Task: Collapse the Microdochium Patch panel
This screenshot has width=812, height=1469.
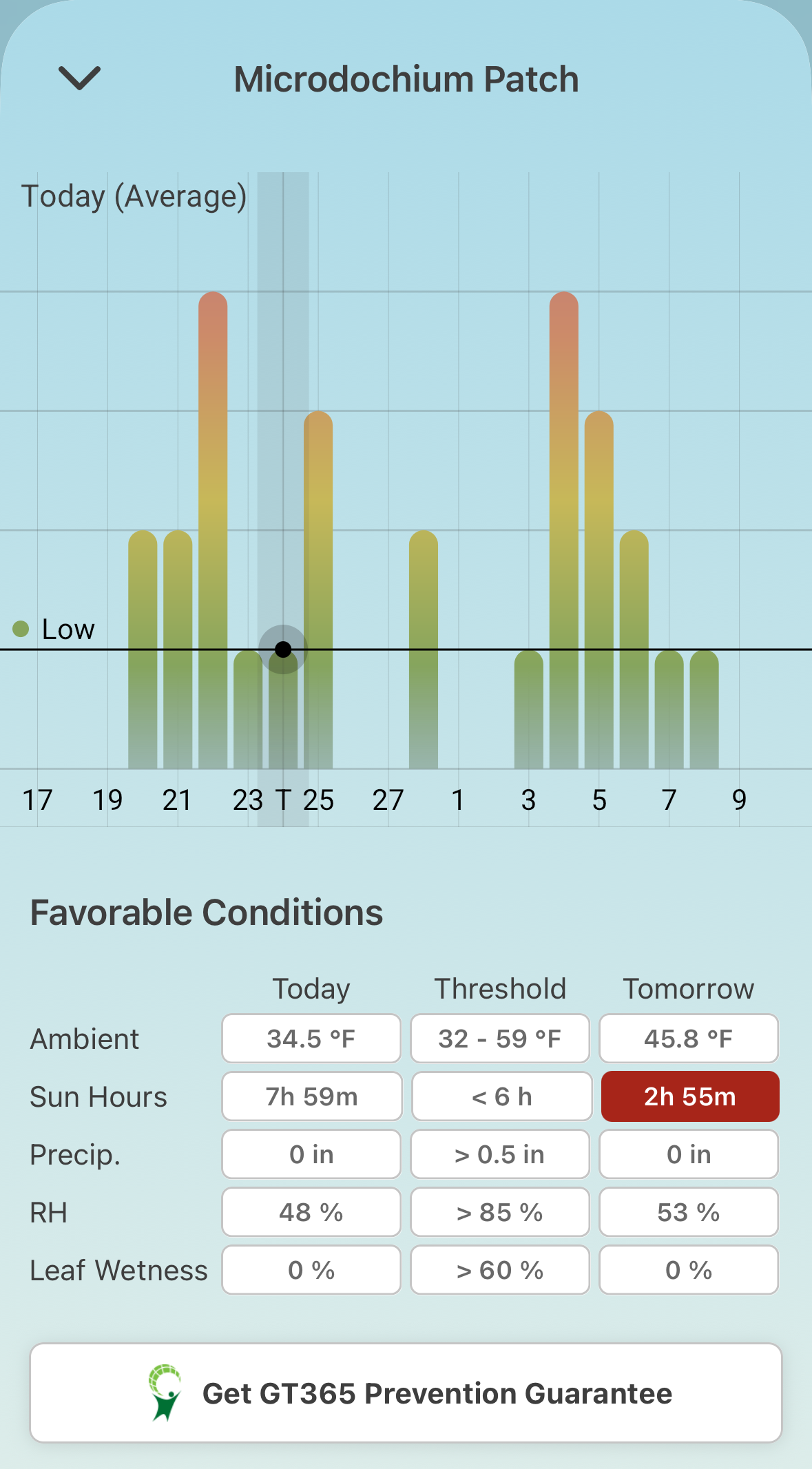Action: tap(80, 79)
